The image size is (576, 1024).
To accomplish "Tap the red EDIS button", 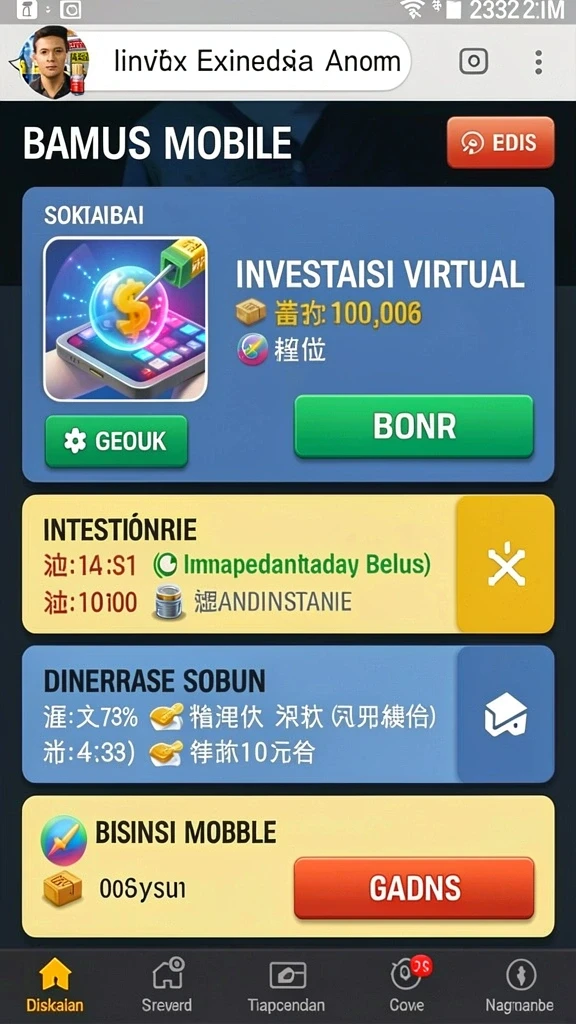I will (500, 142).
